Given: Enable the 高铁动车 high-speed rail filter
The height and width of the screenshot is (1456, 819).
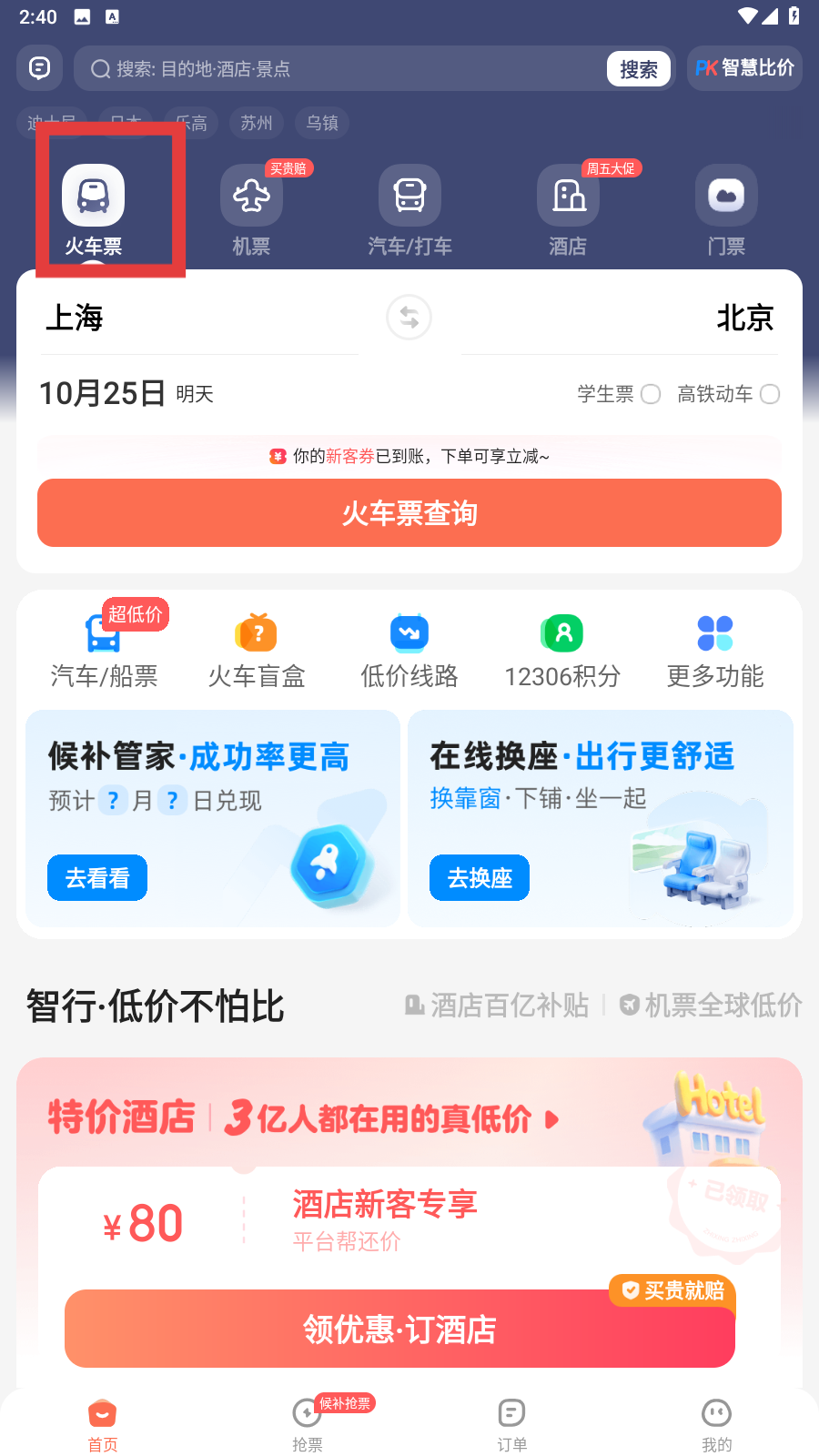Looking at the screenshot, I should [x=770, y=394].
